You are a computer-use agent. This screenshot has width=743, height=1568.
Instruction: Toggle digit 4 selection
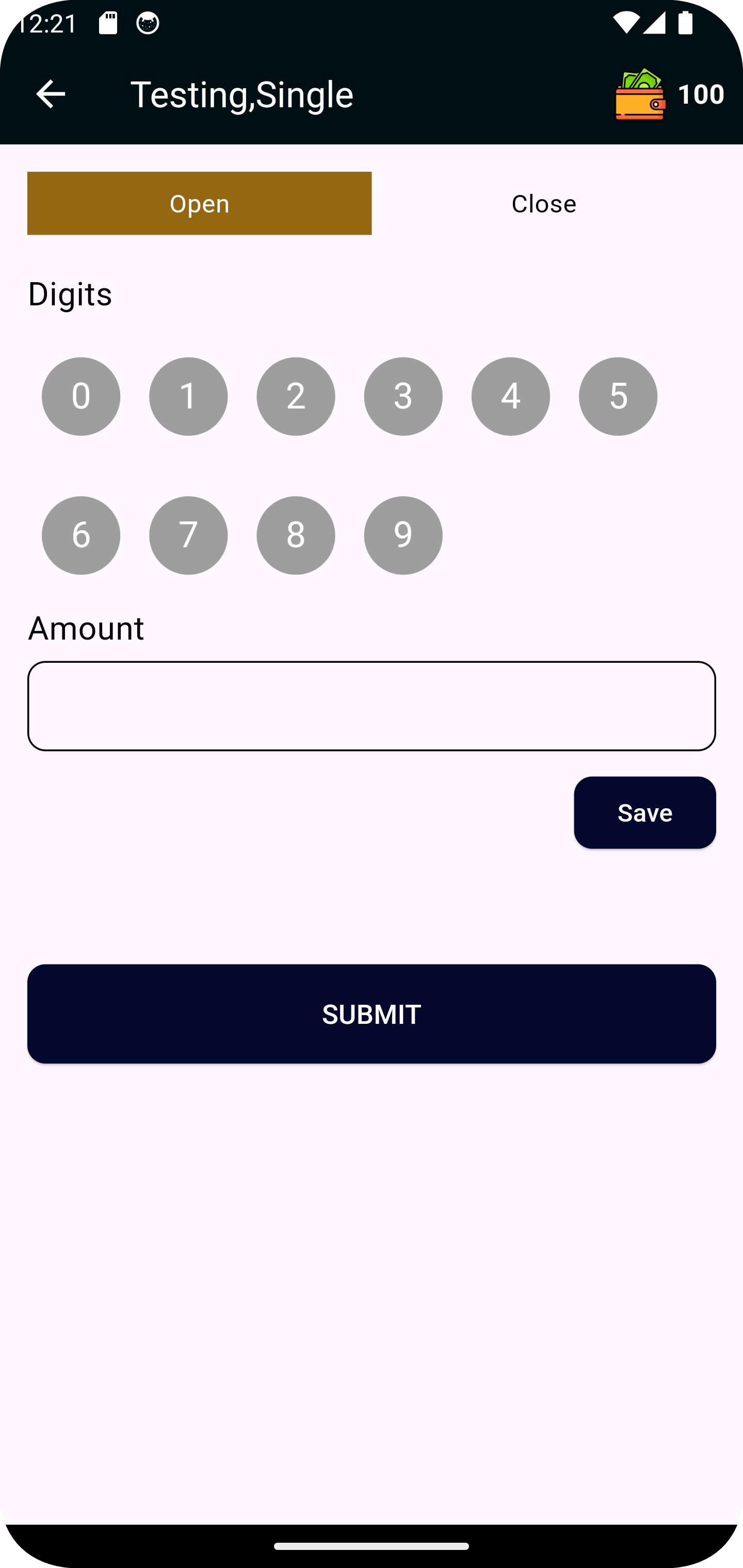[x=510, y=396]
